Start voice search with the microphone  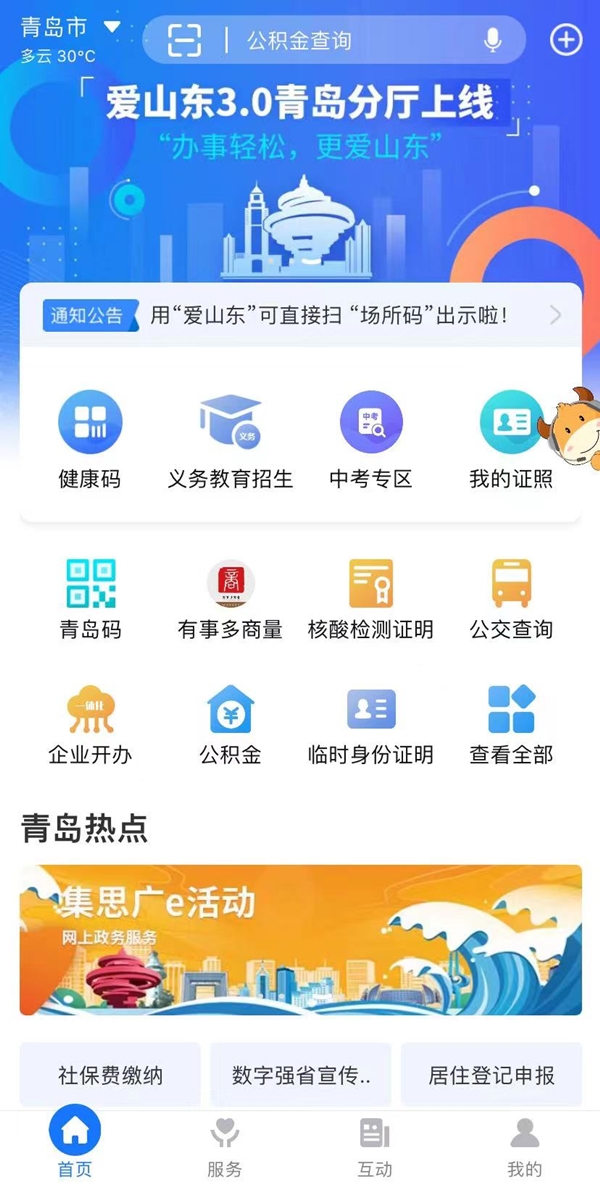[492, 40]
